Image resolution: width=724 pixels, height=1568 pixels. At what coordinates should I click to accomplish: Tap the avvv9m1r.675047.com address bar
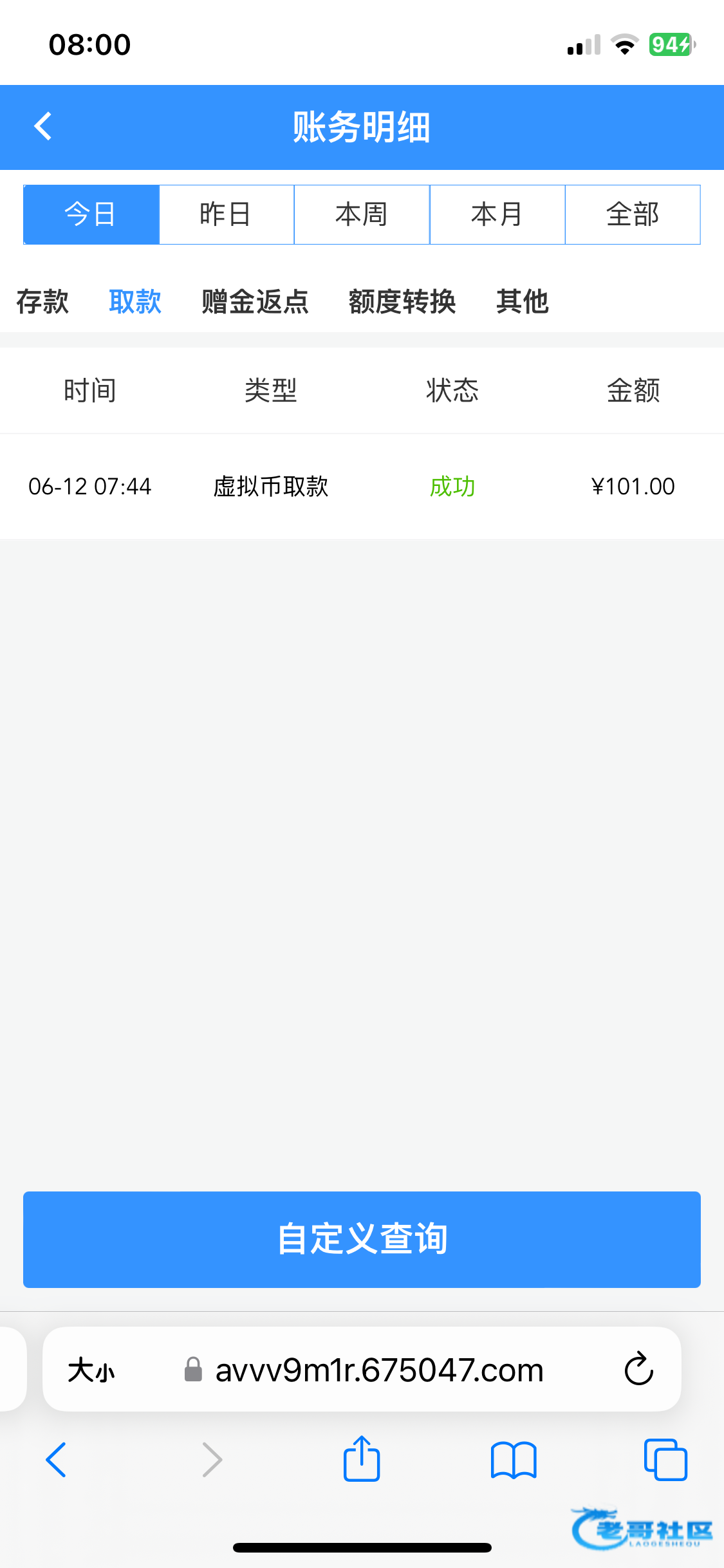click(380, 1370)
